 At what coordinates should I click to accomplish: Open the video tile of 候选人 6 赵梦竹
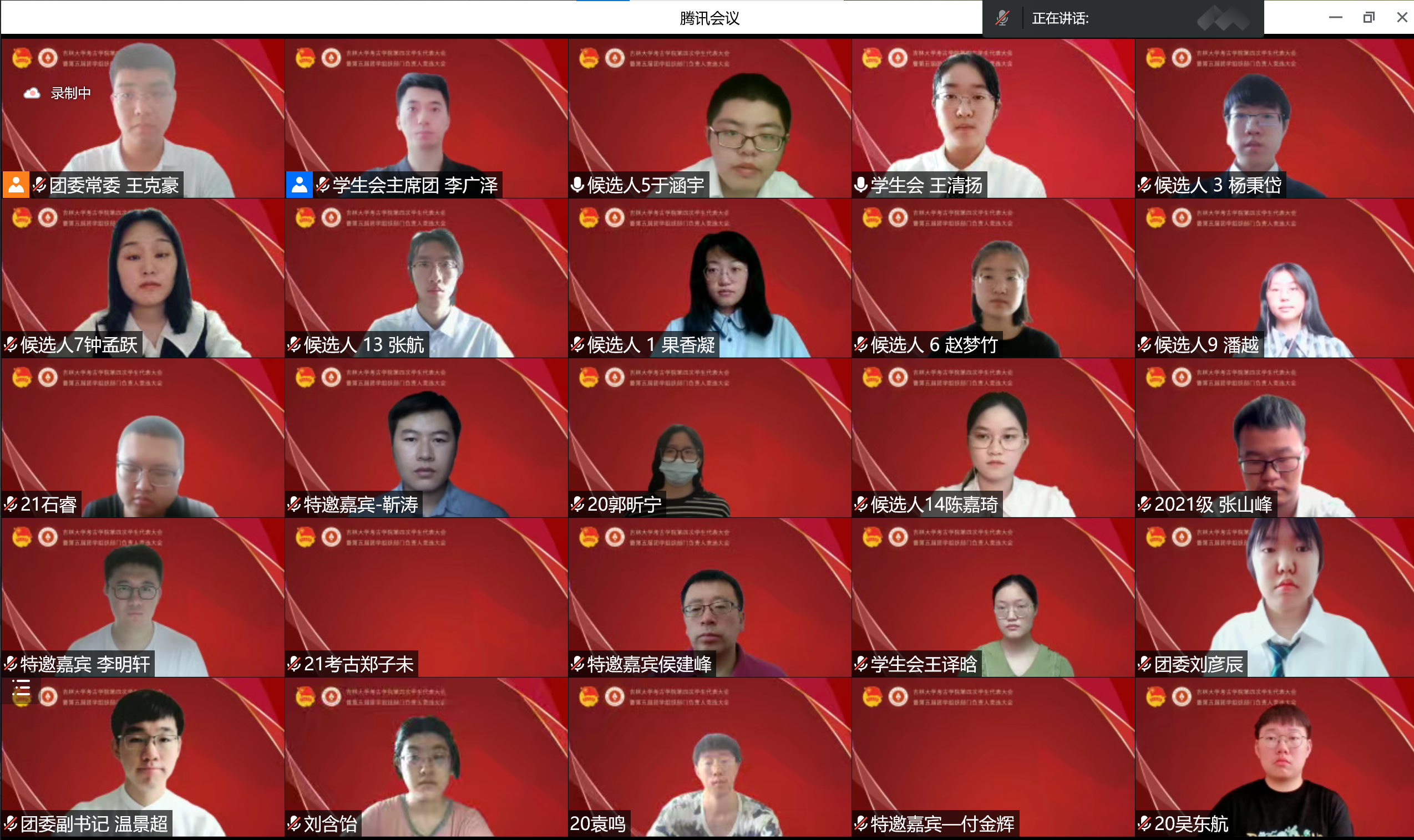click(993, 277)
